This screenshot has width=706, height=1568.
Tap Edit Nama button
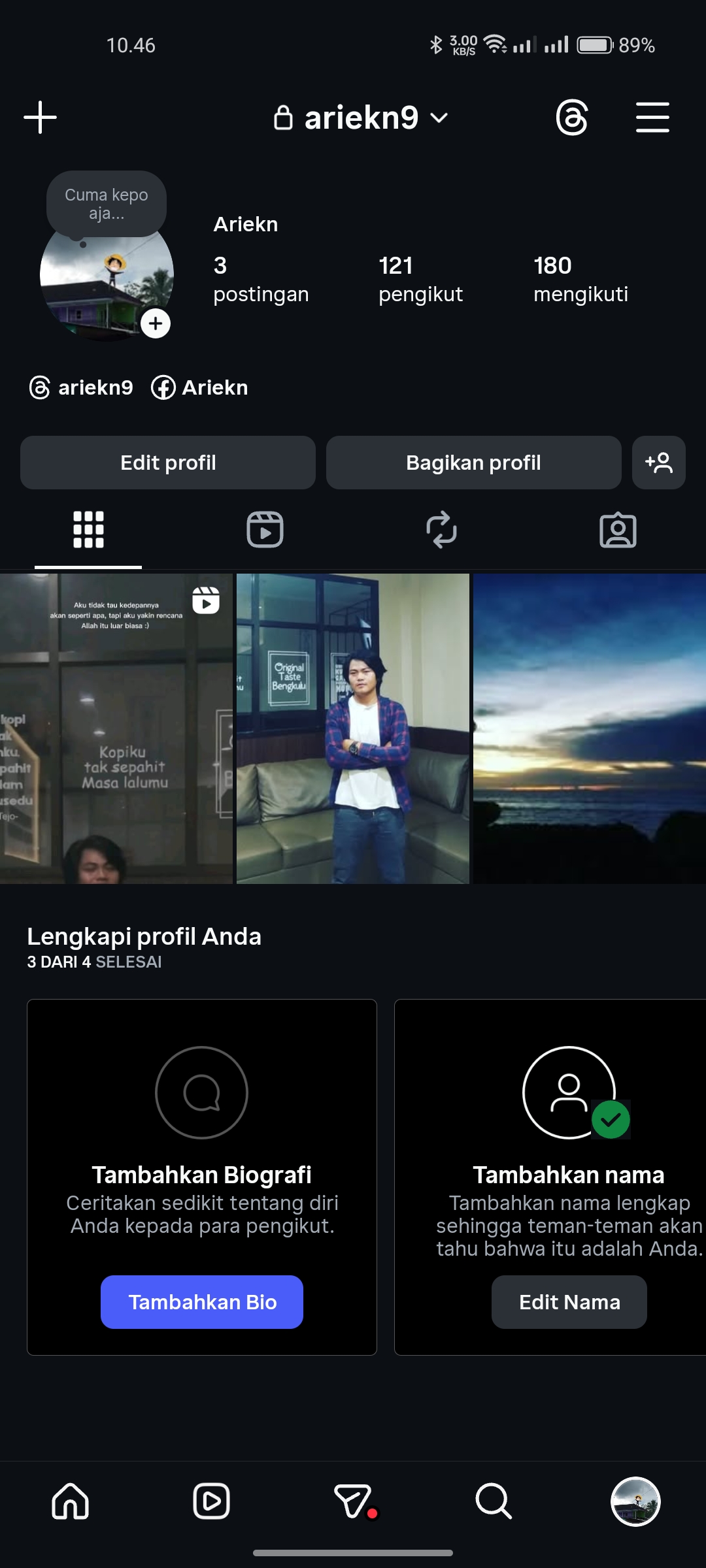click(569, 1302)
